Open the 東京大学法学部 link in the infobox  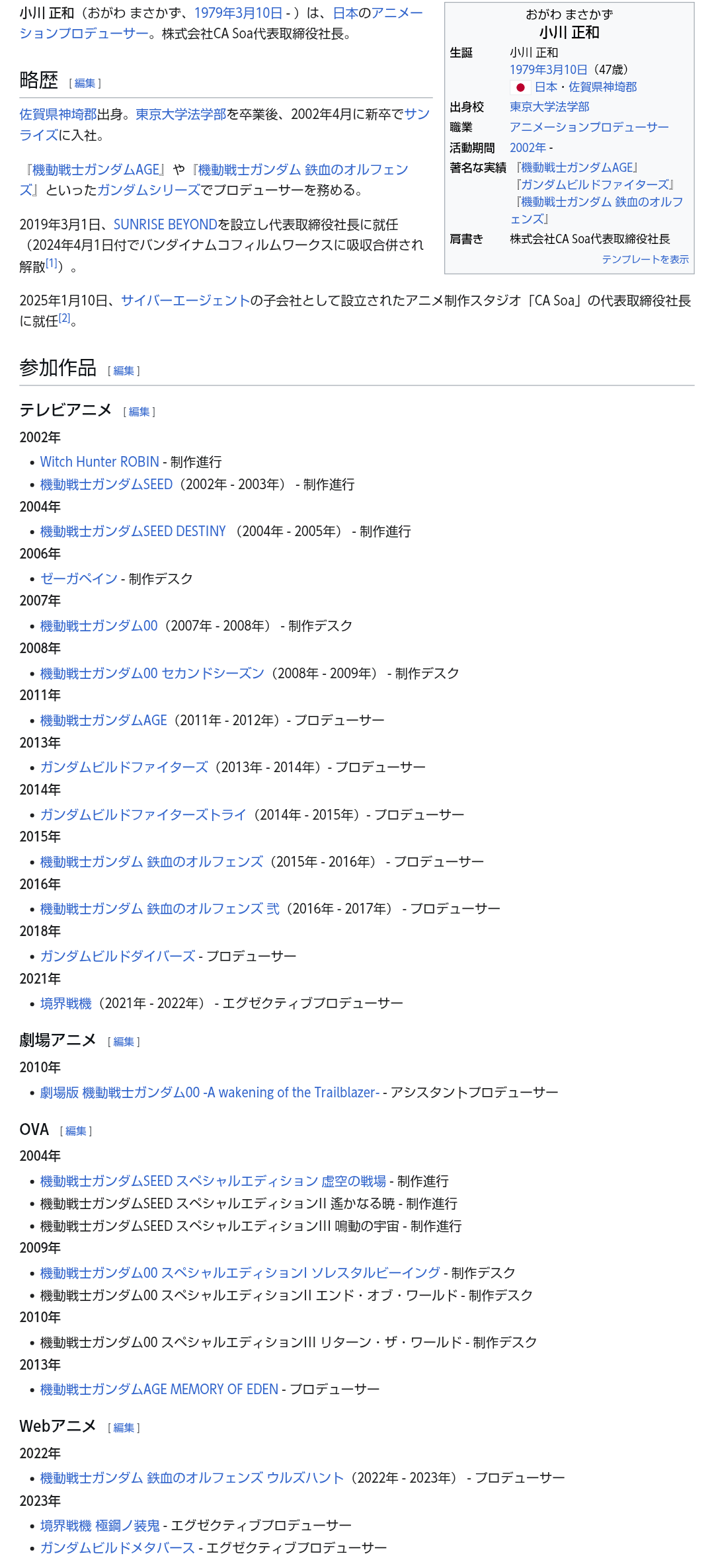tap(549, 107)
